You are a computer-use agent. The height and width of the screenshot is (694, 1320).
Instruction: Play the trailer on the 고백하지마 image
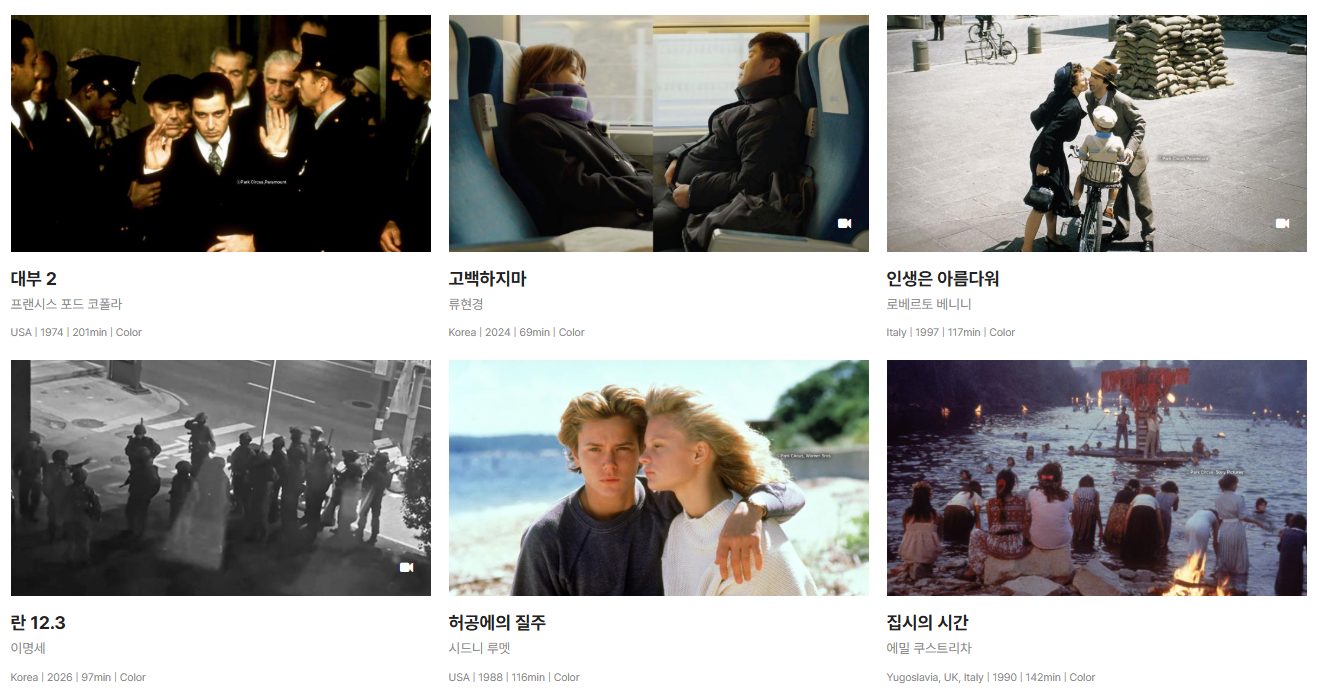coord(844,223)
